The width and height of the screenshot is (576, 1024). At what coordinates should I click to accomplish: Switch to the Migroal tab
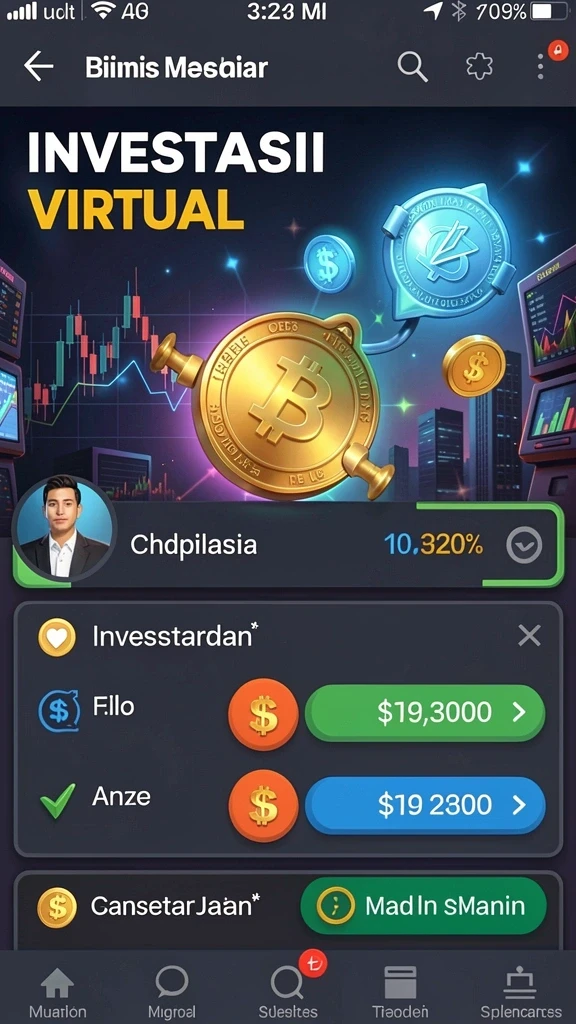point(172,992)
